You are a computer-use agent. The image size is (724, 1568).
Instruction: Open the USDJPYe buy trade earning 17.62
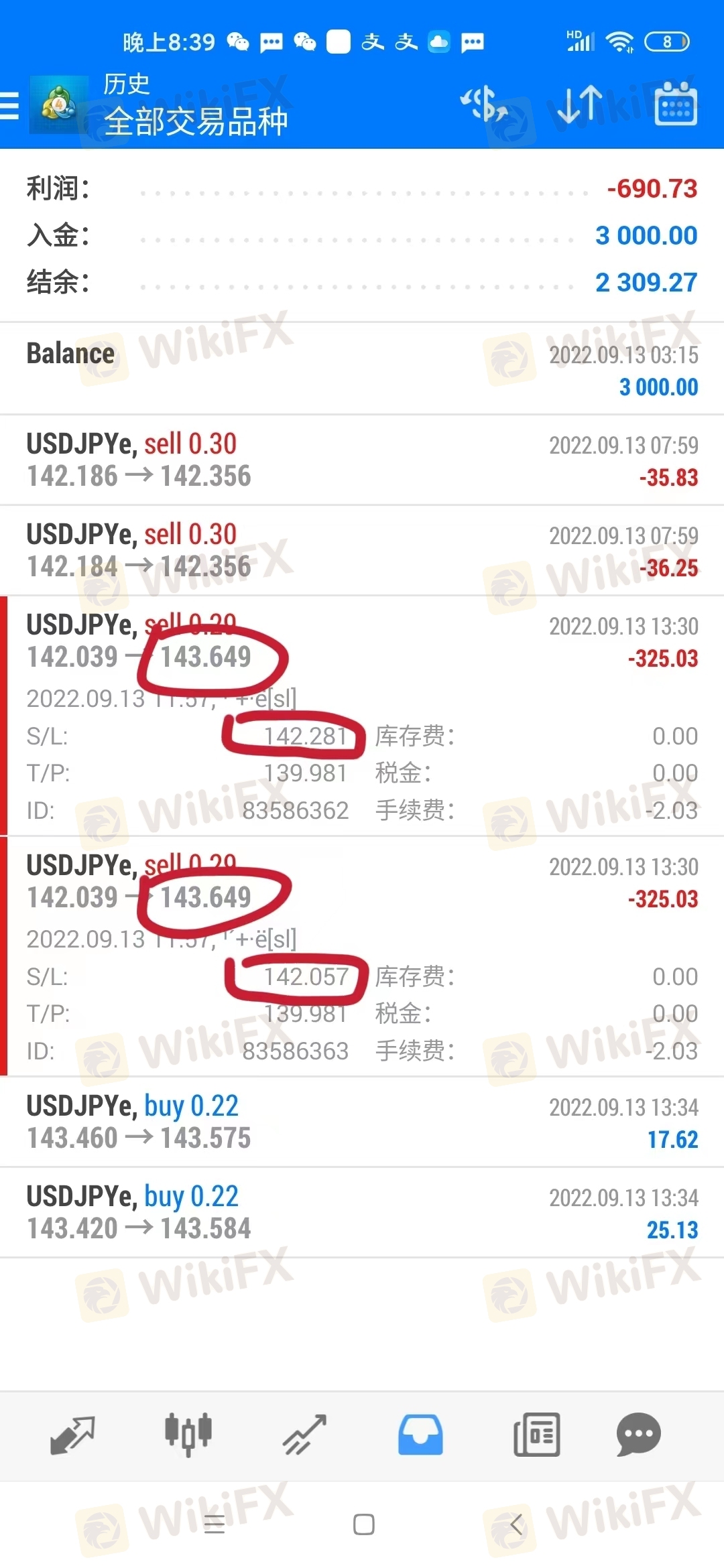click(362, 1122)
